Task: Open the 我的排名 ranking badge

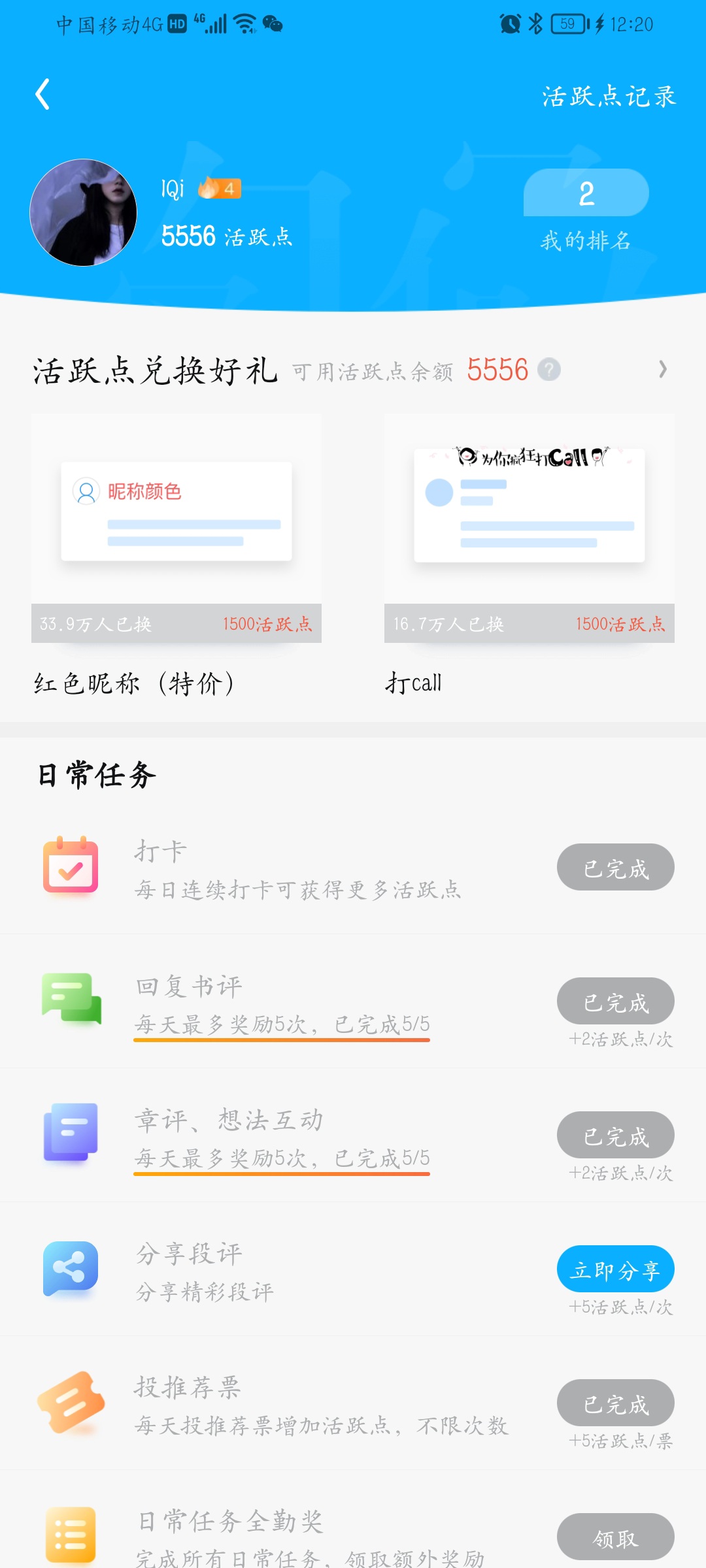Action: [586, 211]
